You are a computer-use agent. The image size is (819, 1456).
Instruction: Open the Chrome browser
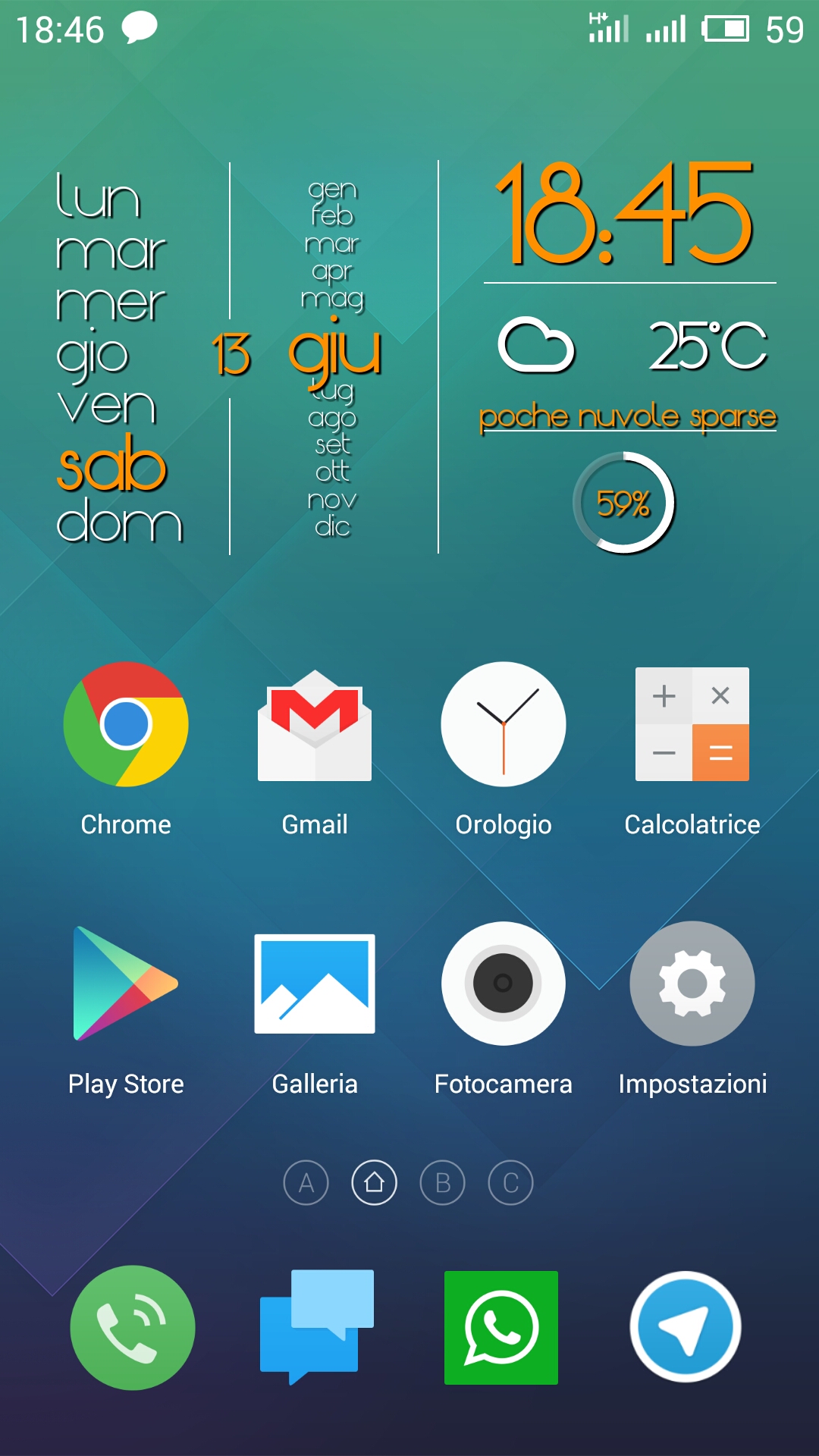126,724
